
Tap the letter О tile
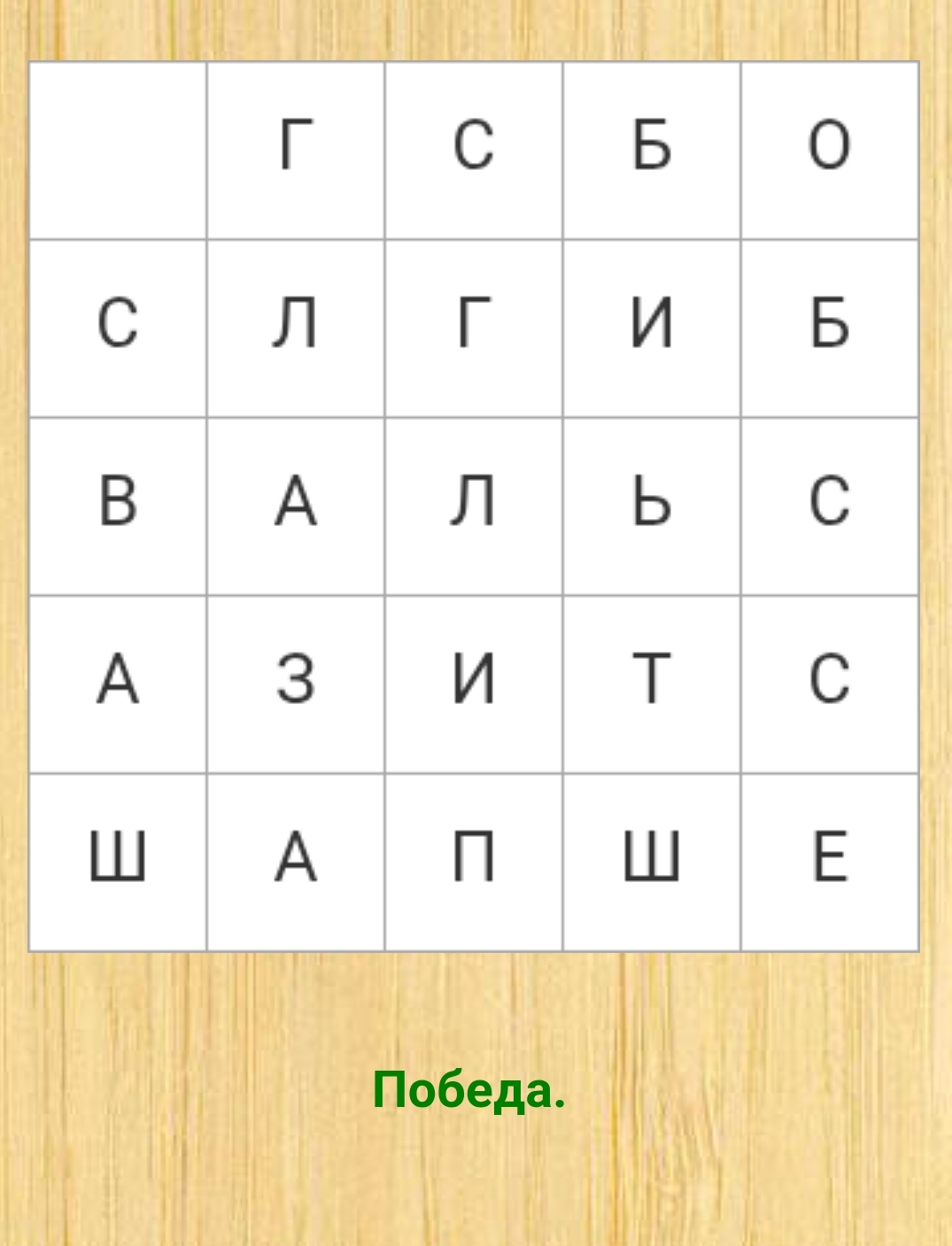829,151
